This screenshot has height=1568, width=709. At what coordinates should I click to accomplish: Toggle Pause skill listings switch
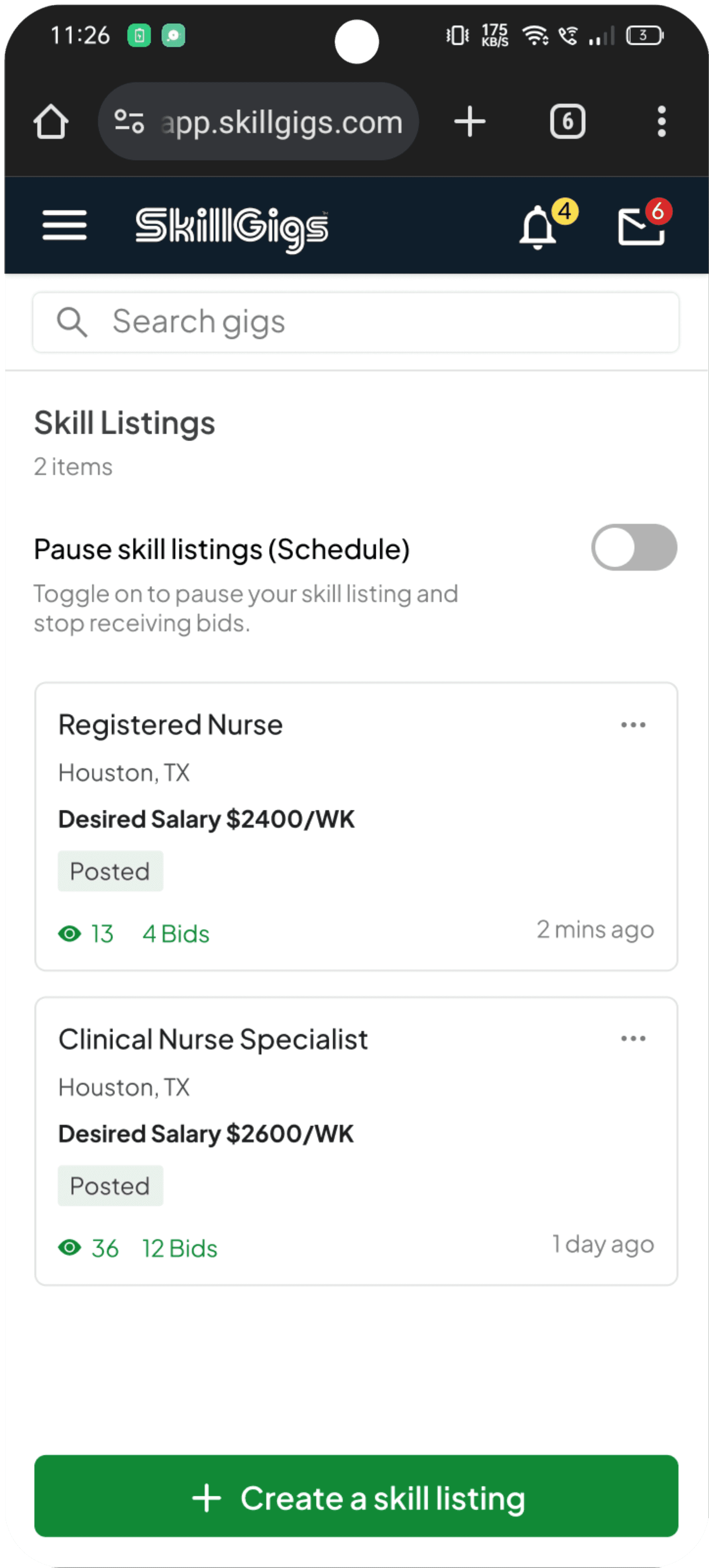pos(634,547)
